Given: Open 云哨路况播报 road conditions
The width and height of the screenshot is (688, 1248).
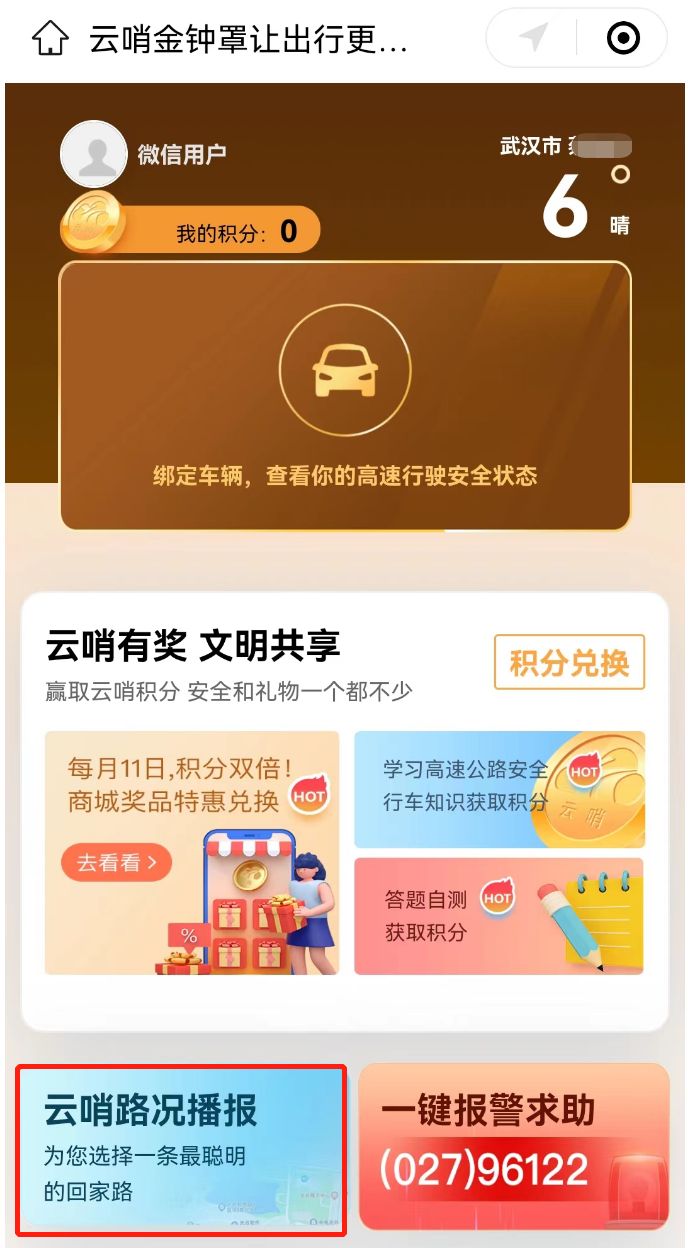Looking at the screenshot, I should point(182,1149).
